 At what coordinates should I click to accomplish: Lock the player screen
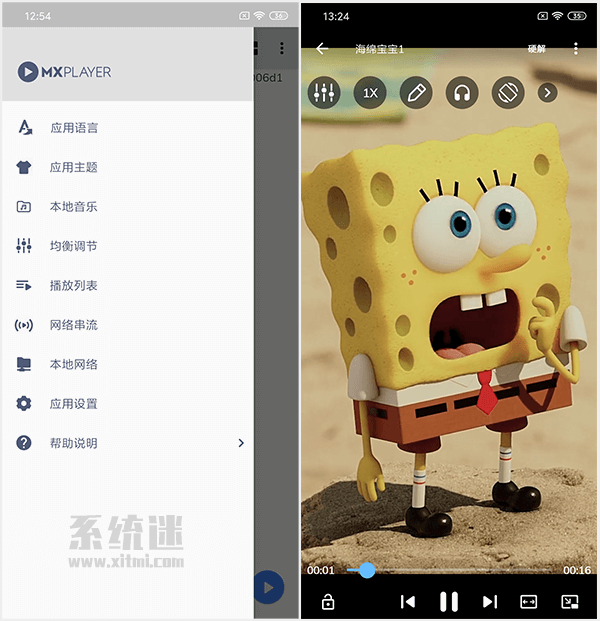[327, 601]
